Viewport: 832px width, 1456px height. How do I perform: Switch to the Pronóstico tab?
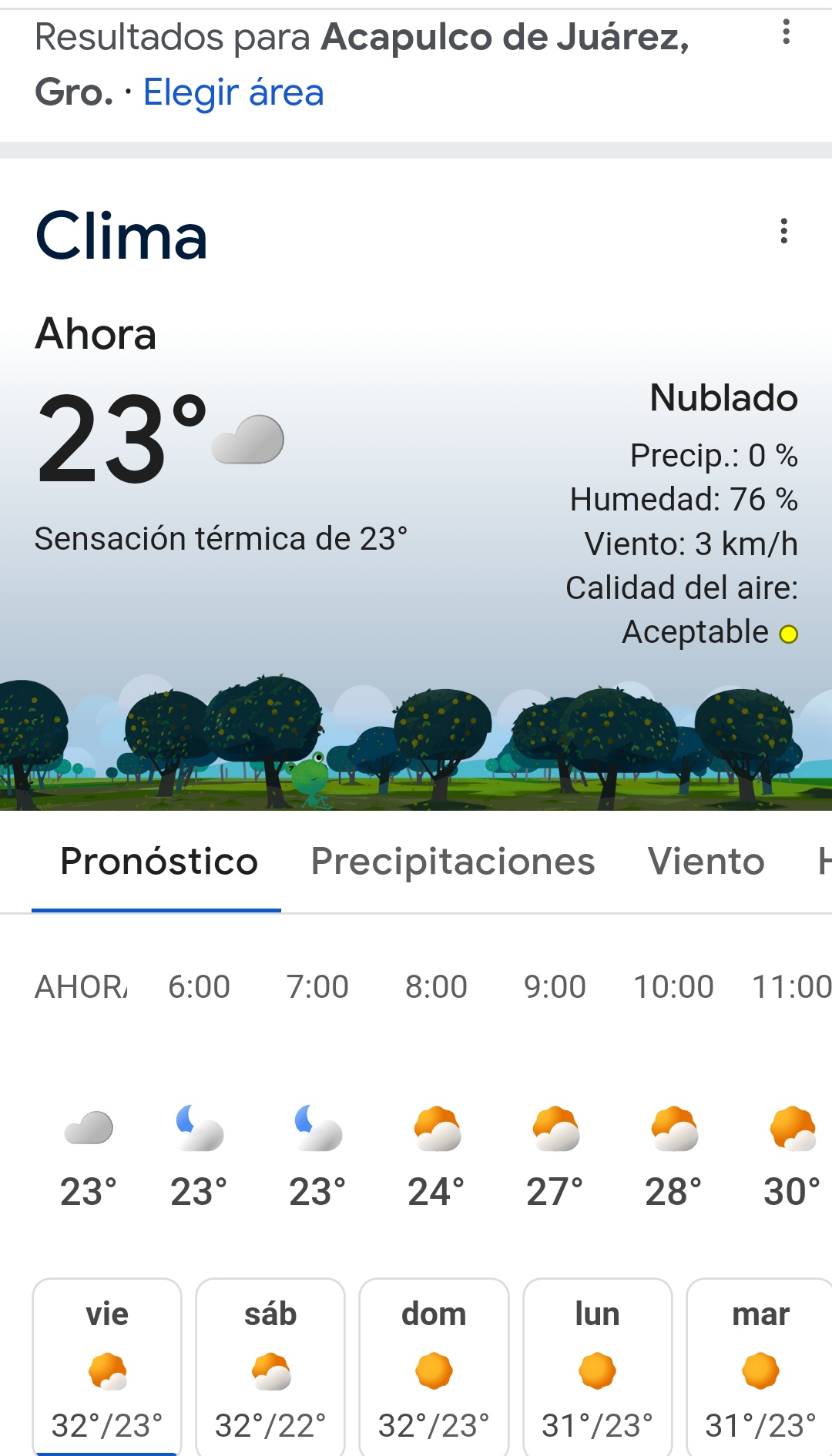pos(159,862)
